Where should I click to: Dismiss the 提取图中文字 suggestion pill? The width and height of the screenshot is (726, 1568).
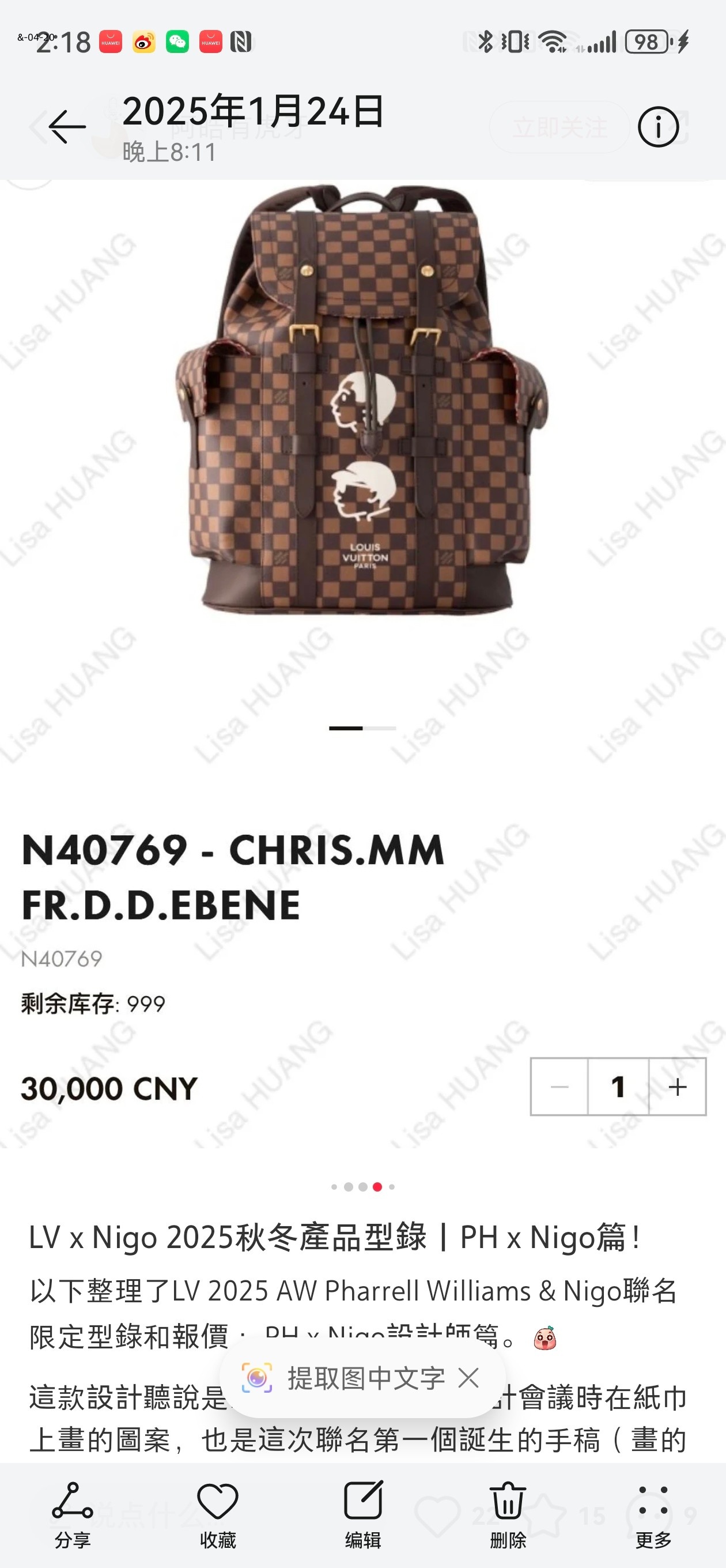point(468,1378)
